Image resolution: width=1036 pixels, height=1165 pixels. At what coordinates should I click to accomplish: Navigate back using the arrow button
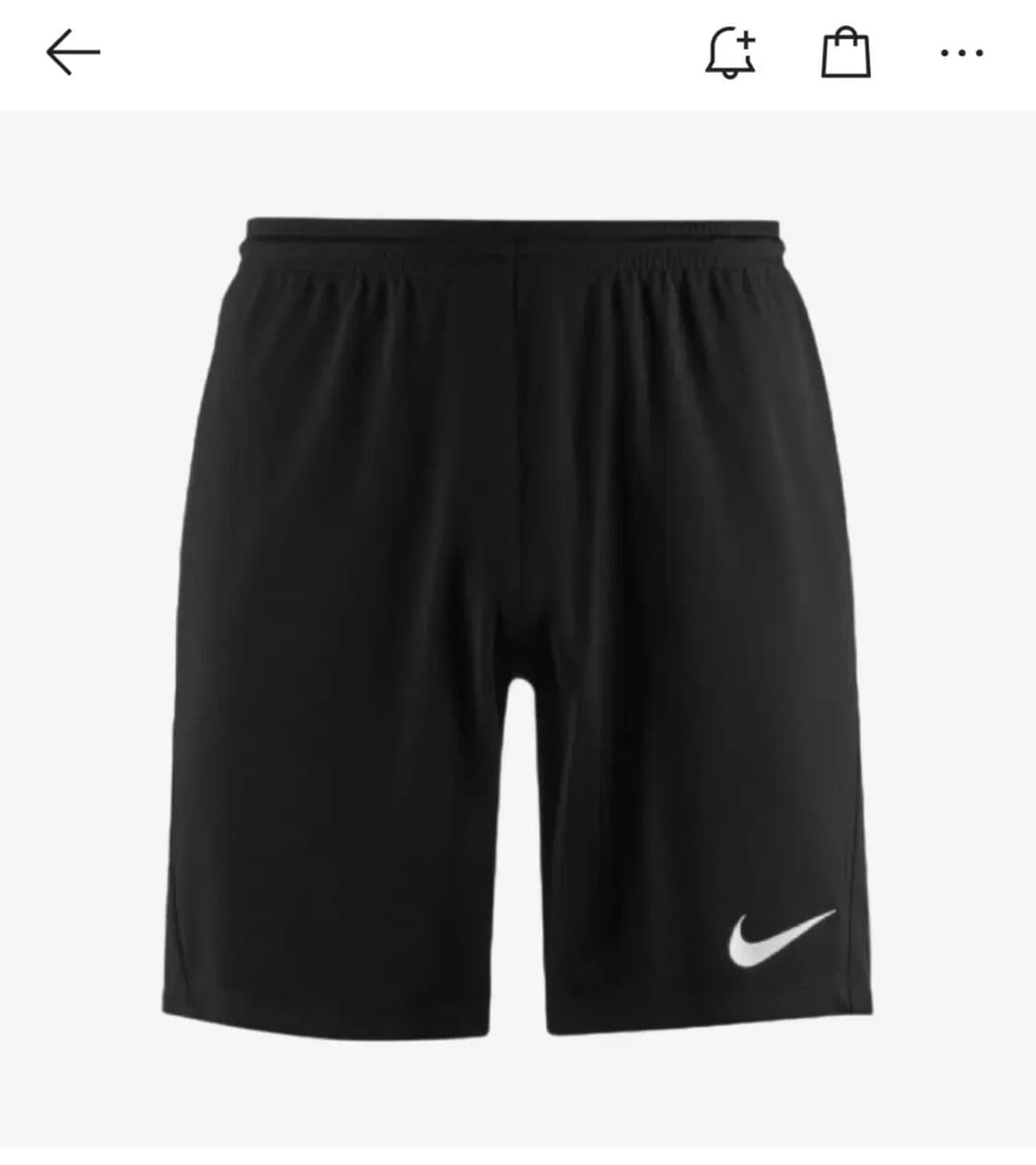74,52
